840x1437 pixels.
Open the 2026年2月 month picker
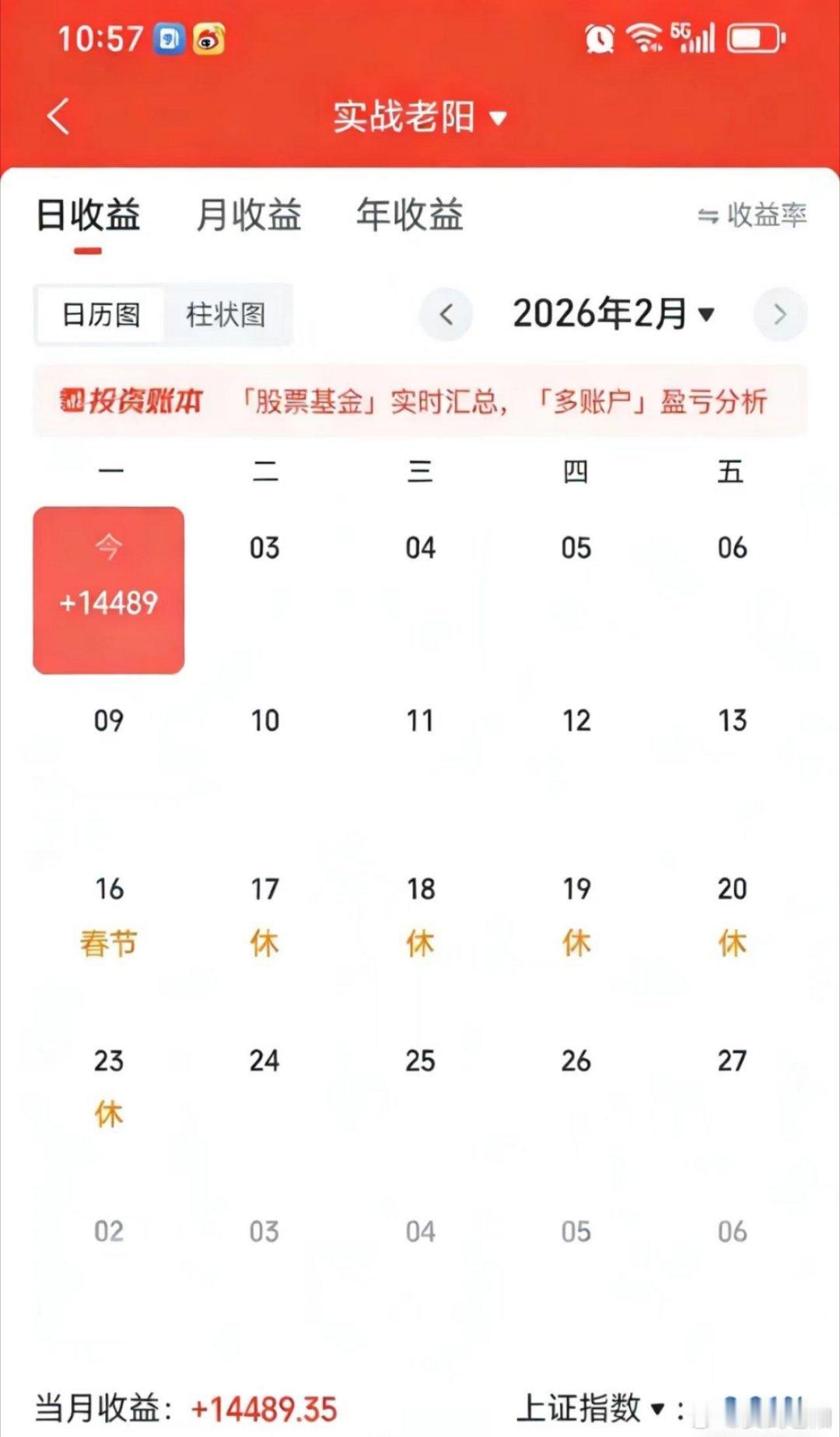[x=611, y=314]
